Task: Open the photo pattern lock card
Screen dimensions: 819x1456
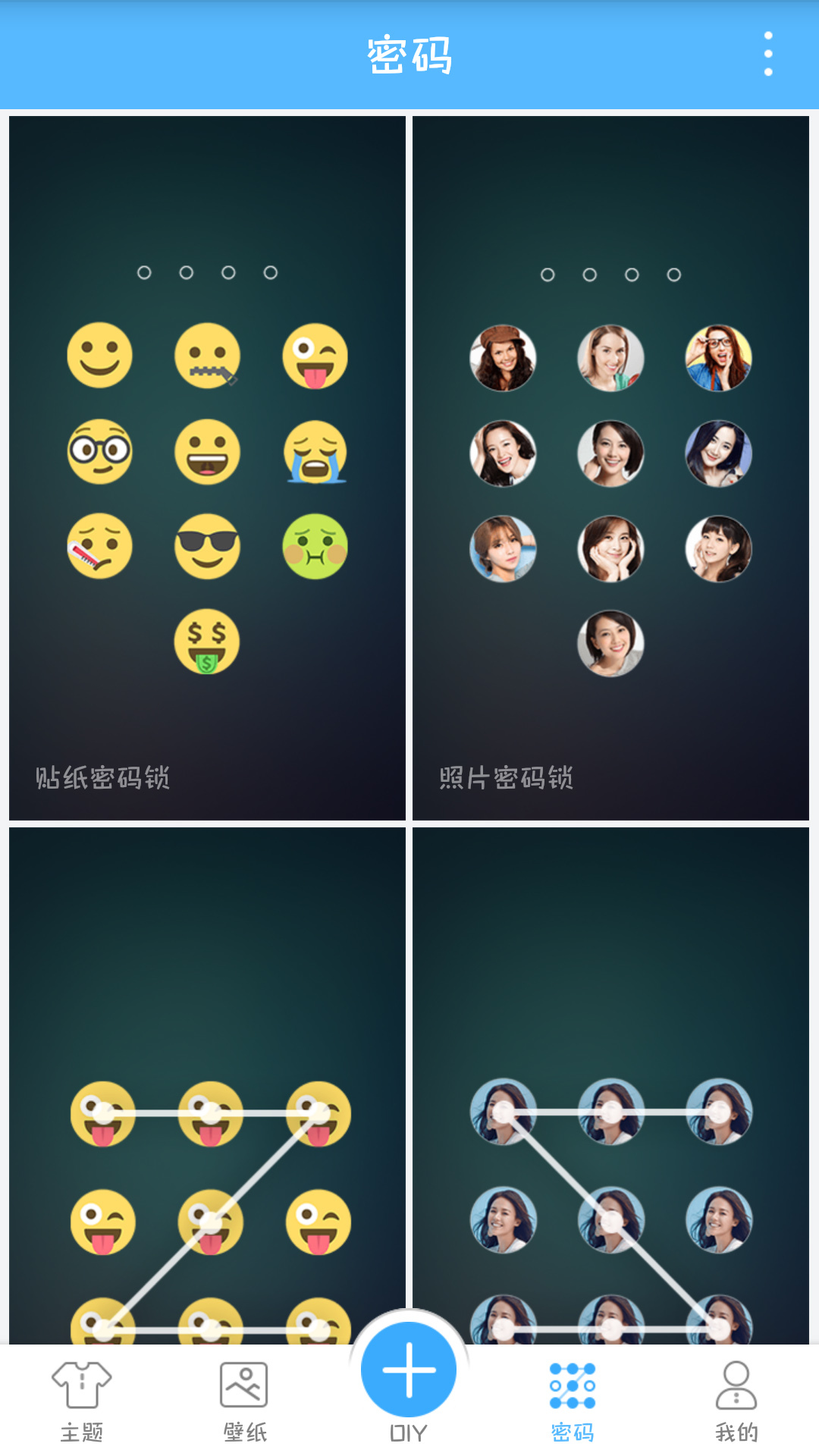Action: [610, 1084]
